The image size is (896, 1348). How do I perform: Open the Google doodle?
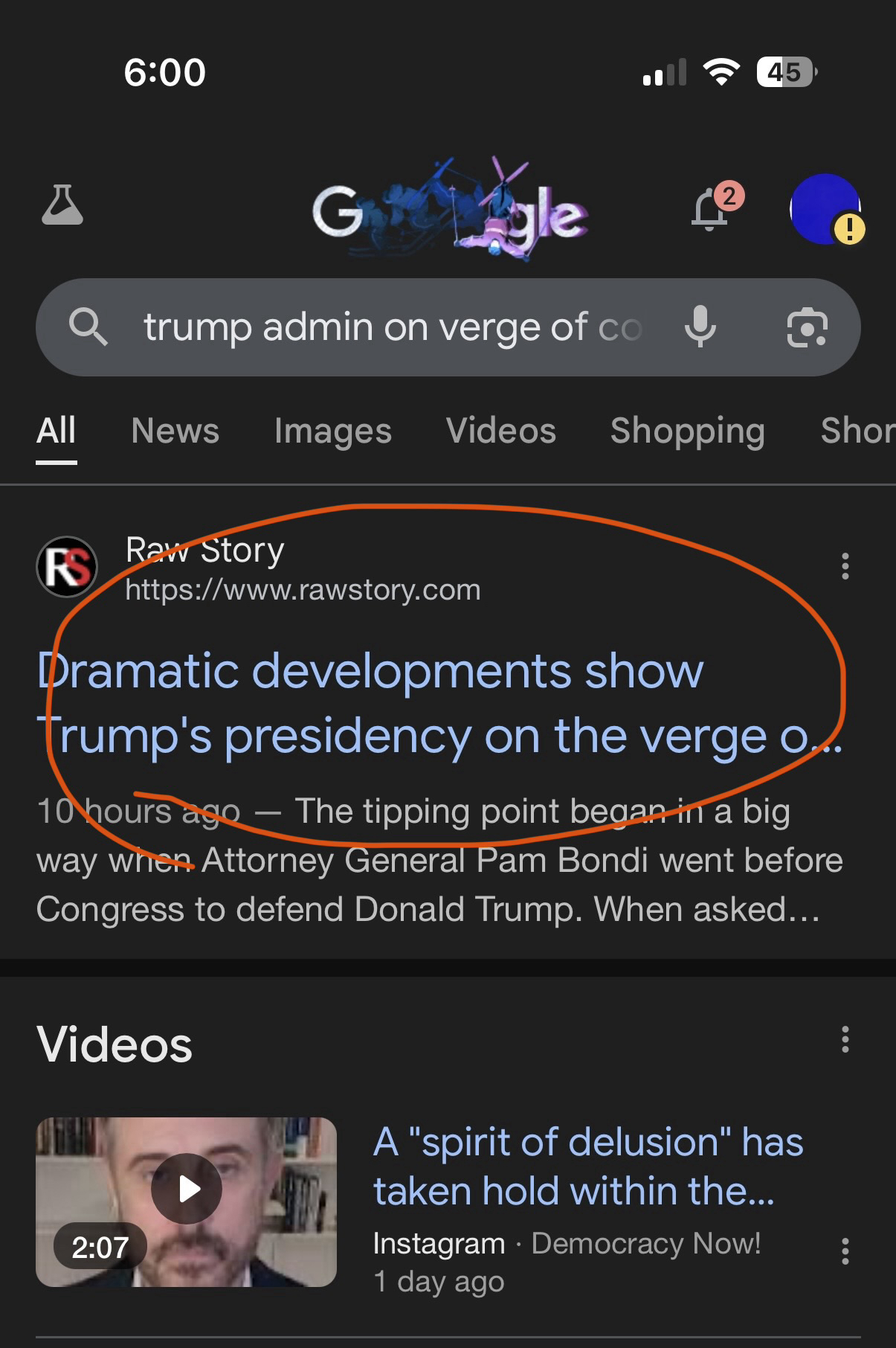click(451, 211)
